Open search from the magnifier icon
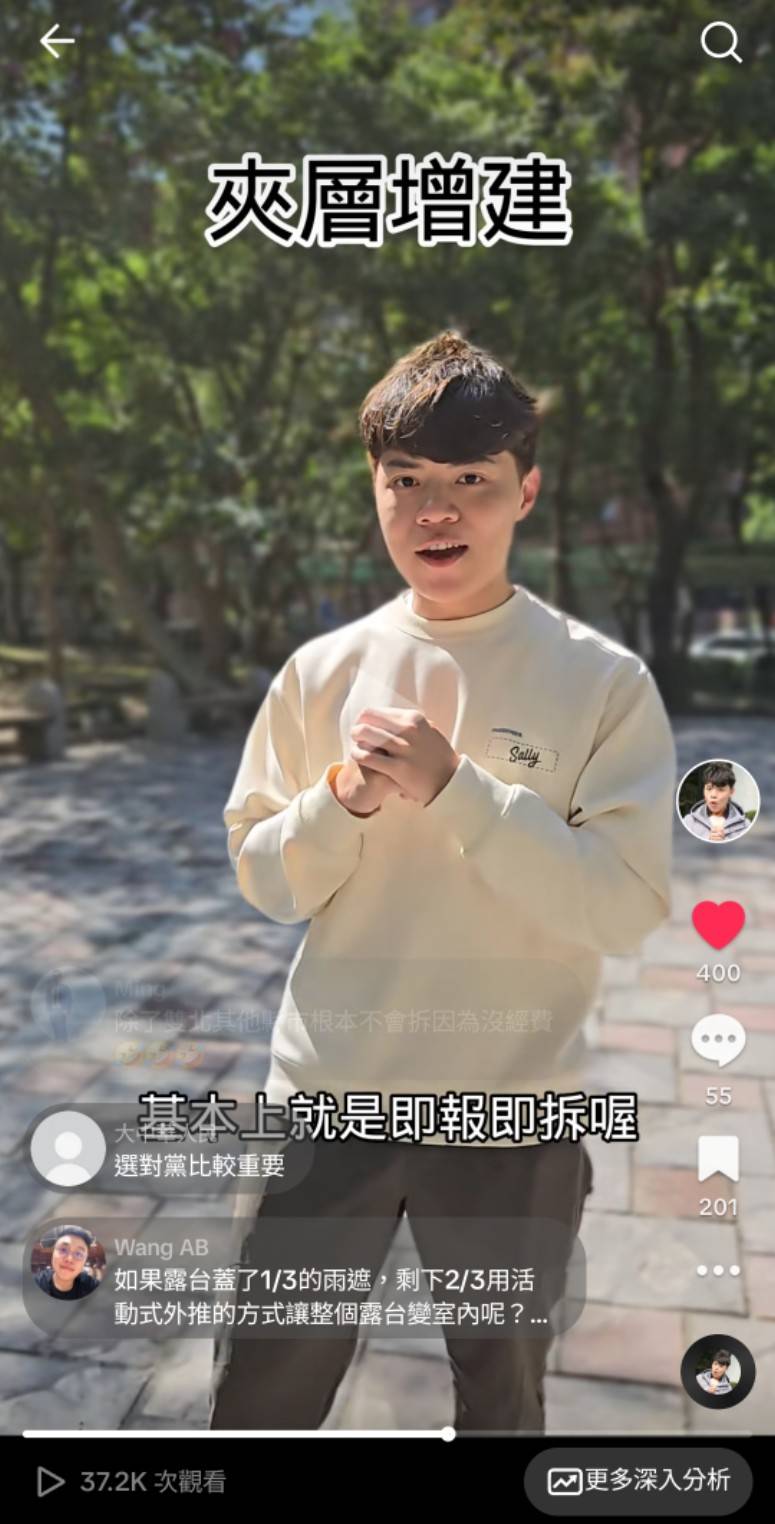Screen dimensions: 775x1524 (720, 42)
